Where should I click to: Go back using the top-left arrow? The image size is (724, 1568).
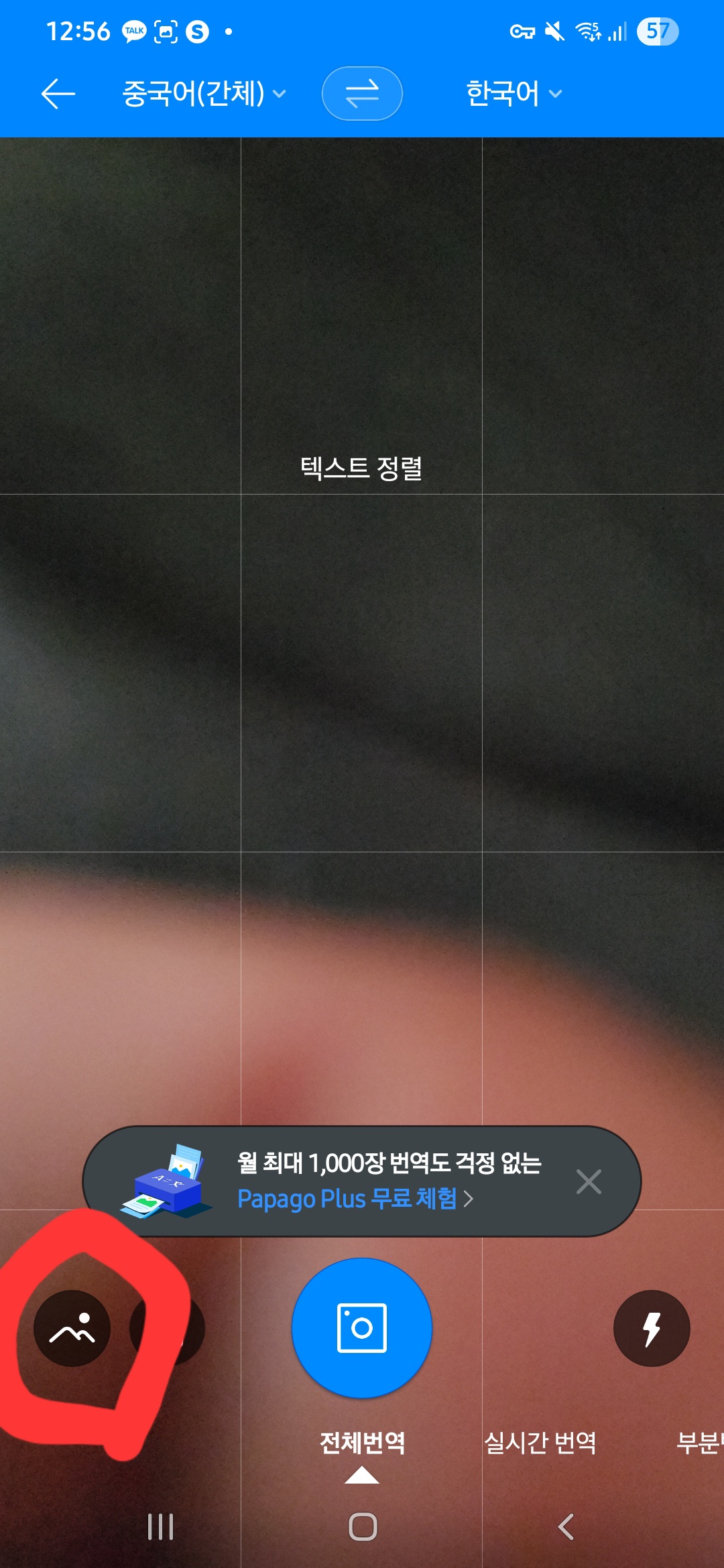58,93
